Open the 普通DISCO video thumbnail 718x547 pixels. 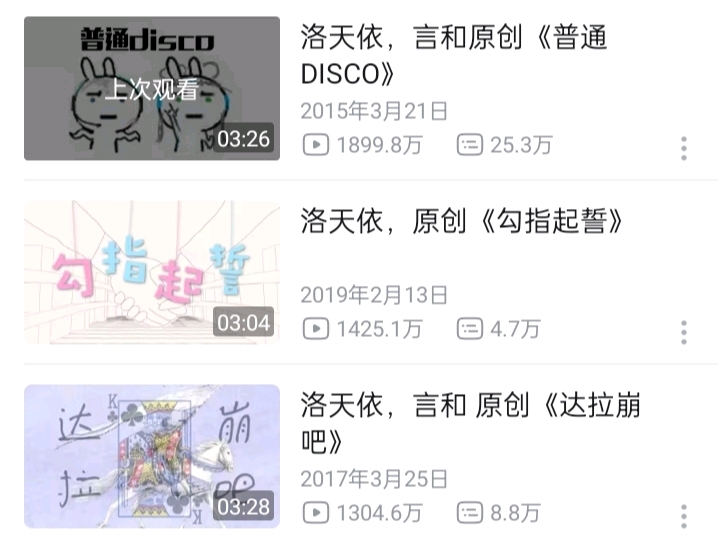point(152,88)
